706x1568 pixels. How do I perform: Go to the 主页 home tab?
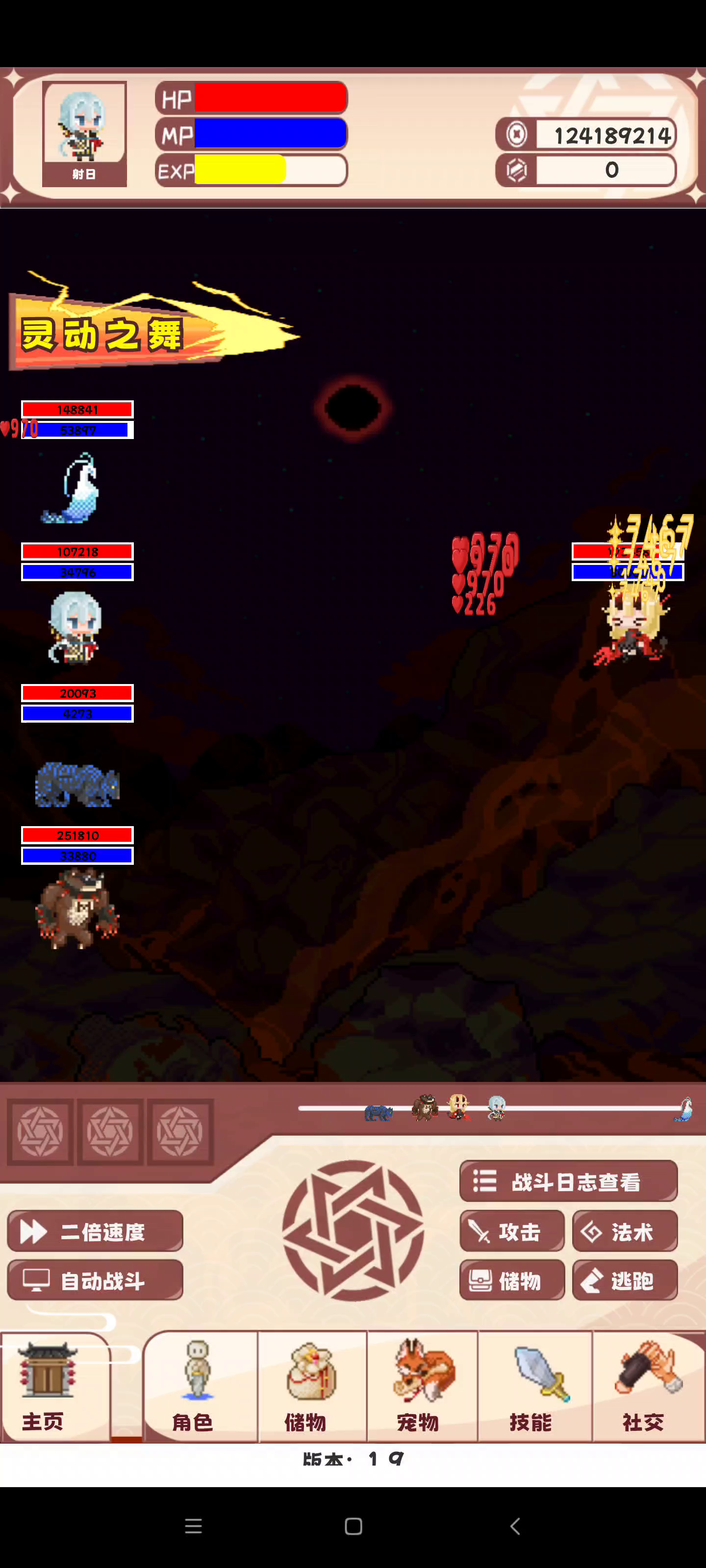(x=55, y=1387)
